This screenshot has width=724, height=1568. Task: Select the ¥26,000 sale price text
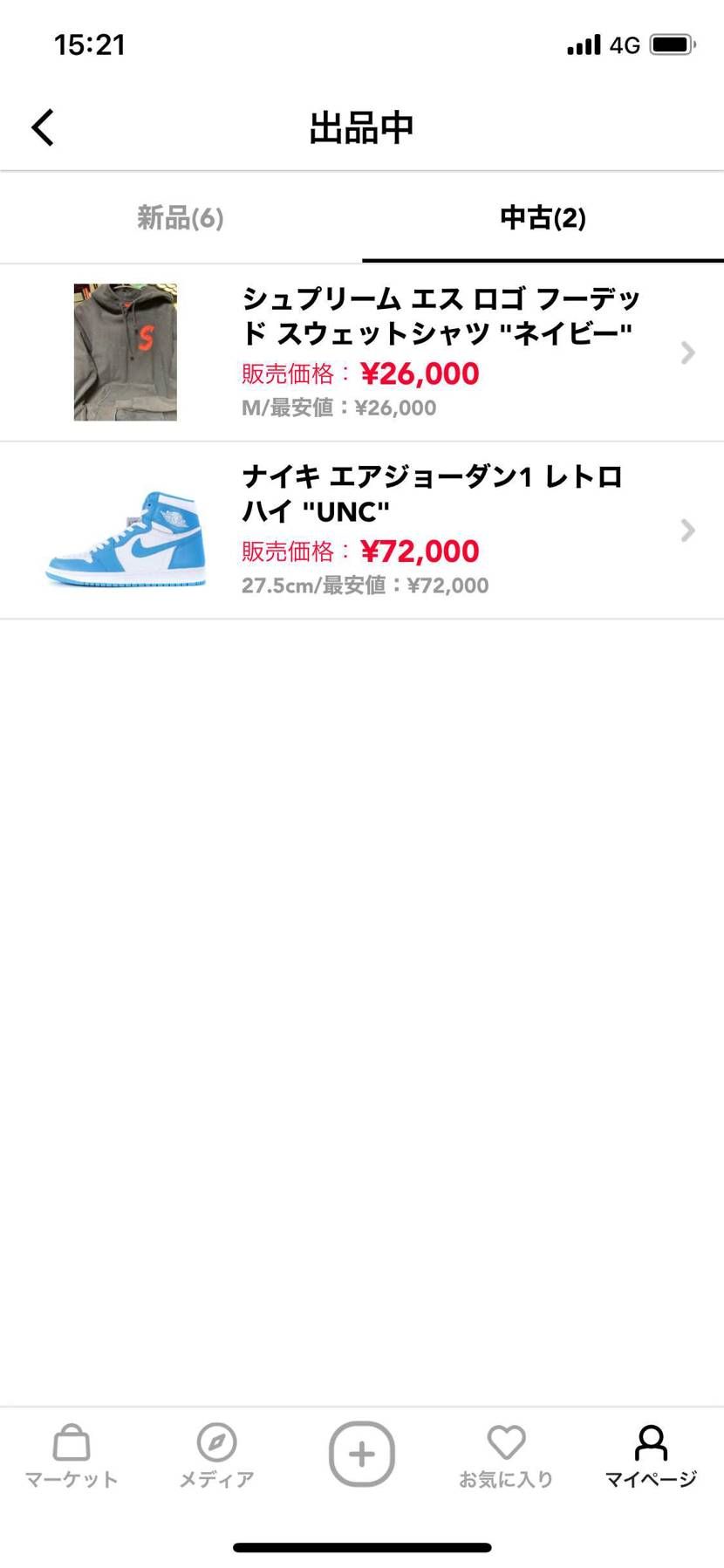click(420, 373)
